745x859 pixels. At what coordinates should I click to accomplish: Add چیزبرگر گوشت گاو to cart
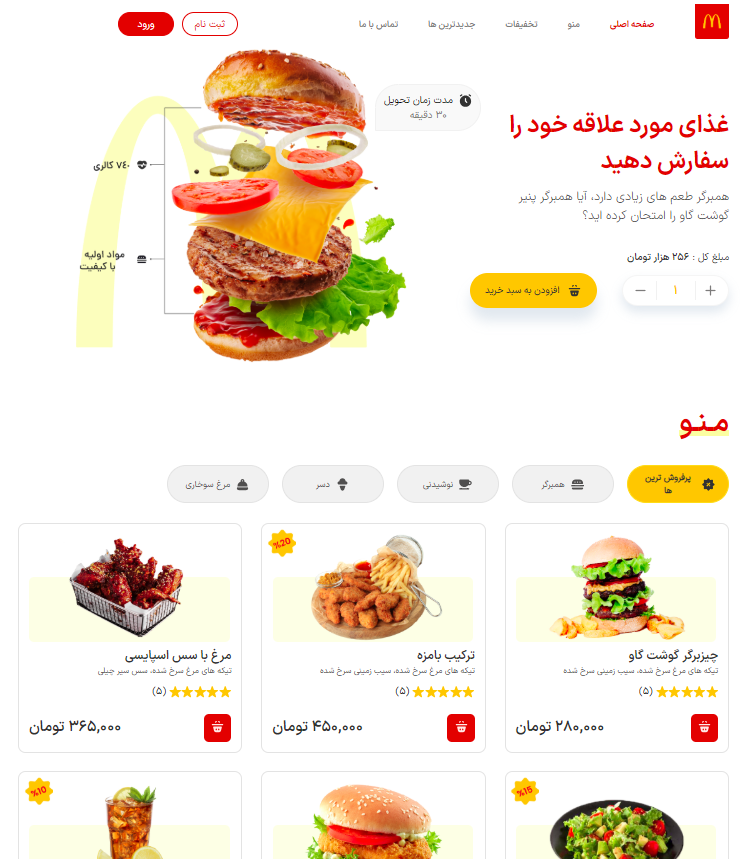[704, 728]
